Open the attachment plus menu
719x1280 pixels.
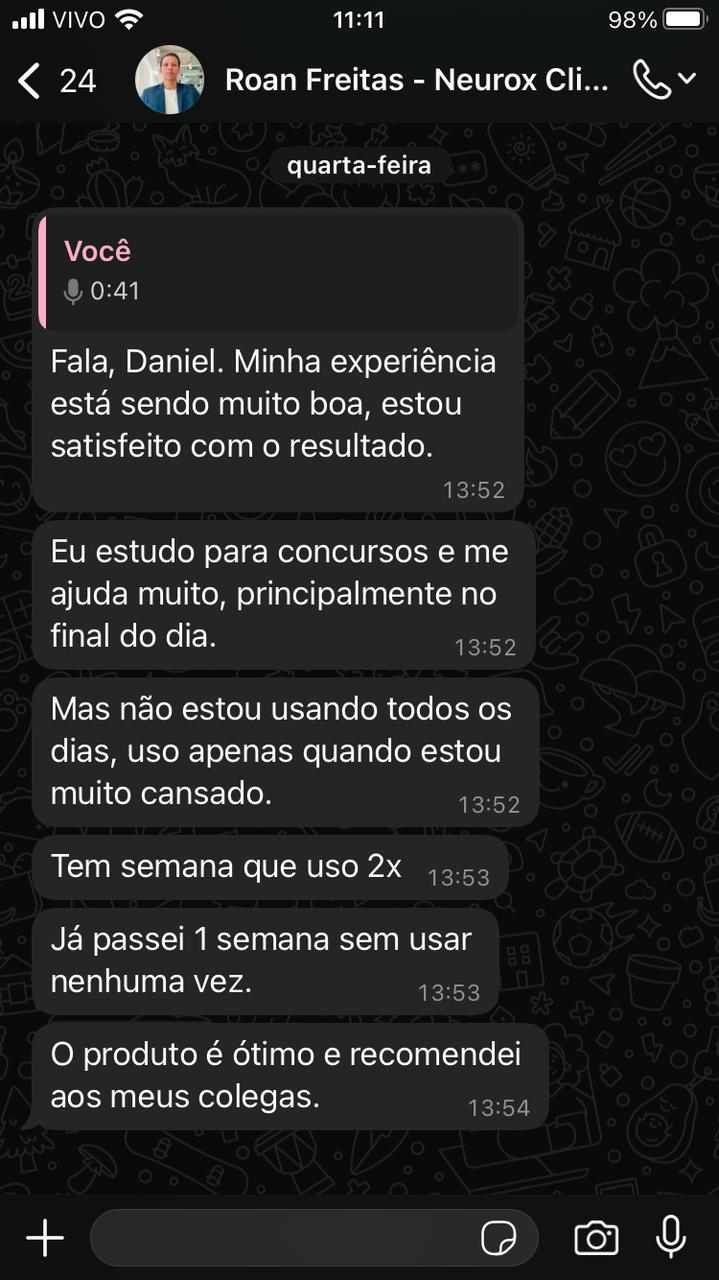(44, 1238)
